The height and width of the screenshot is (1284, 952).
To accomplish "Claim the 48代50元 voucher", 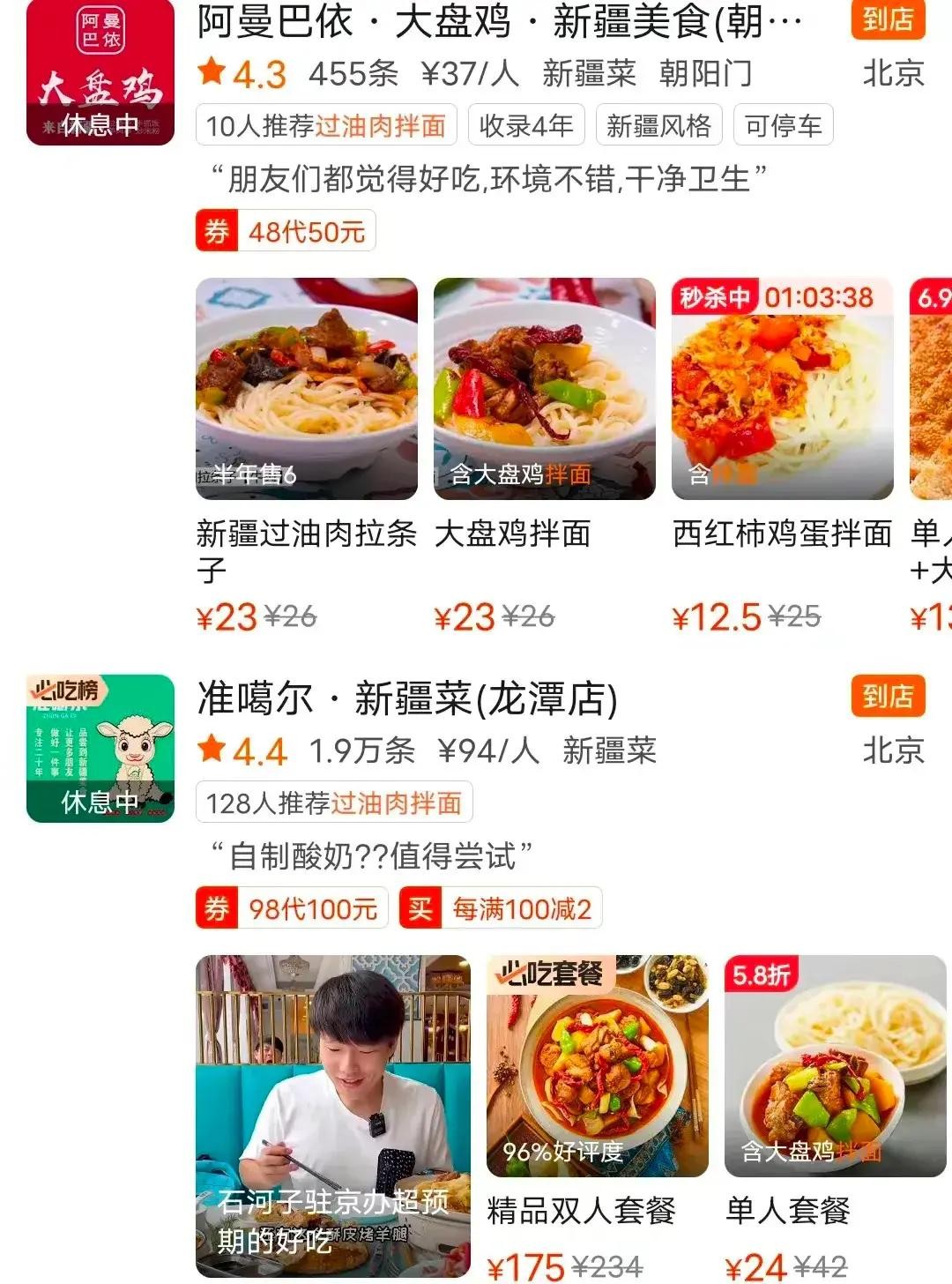I will (286, 232).
